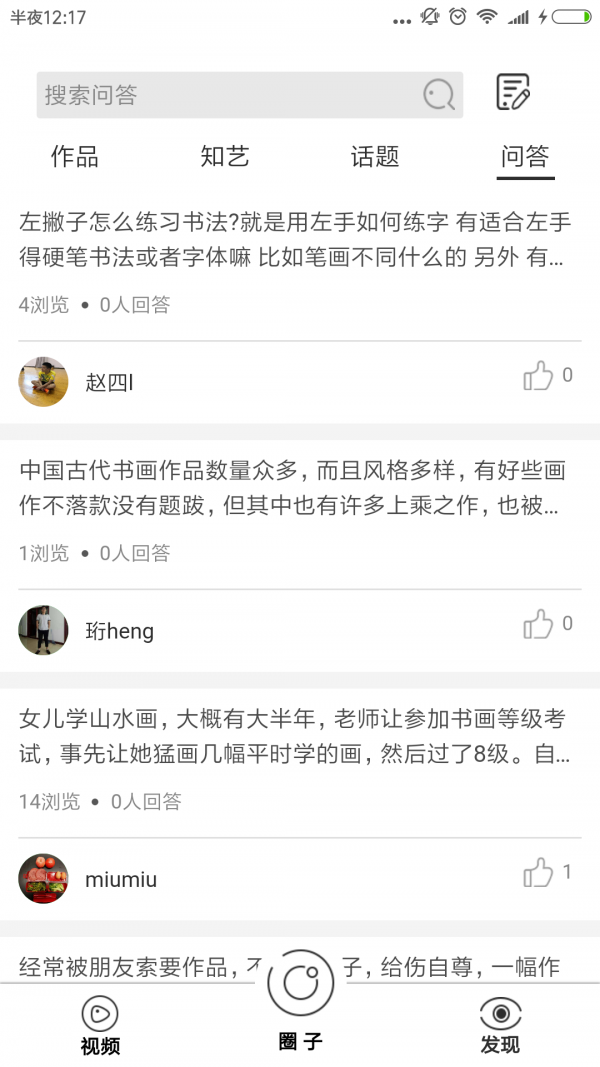Like the question posted by miumiu

[539, 872]
